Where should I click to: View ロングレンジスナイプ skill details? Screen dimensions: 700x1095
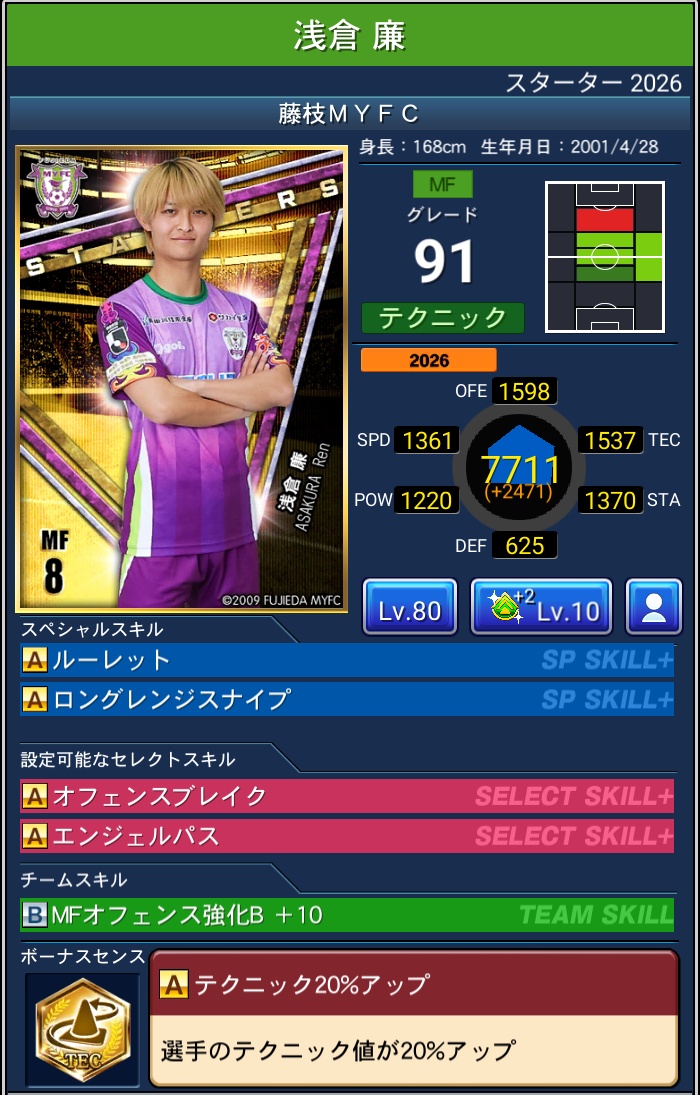coord(346,699)
